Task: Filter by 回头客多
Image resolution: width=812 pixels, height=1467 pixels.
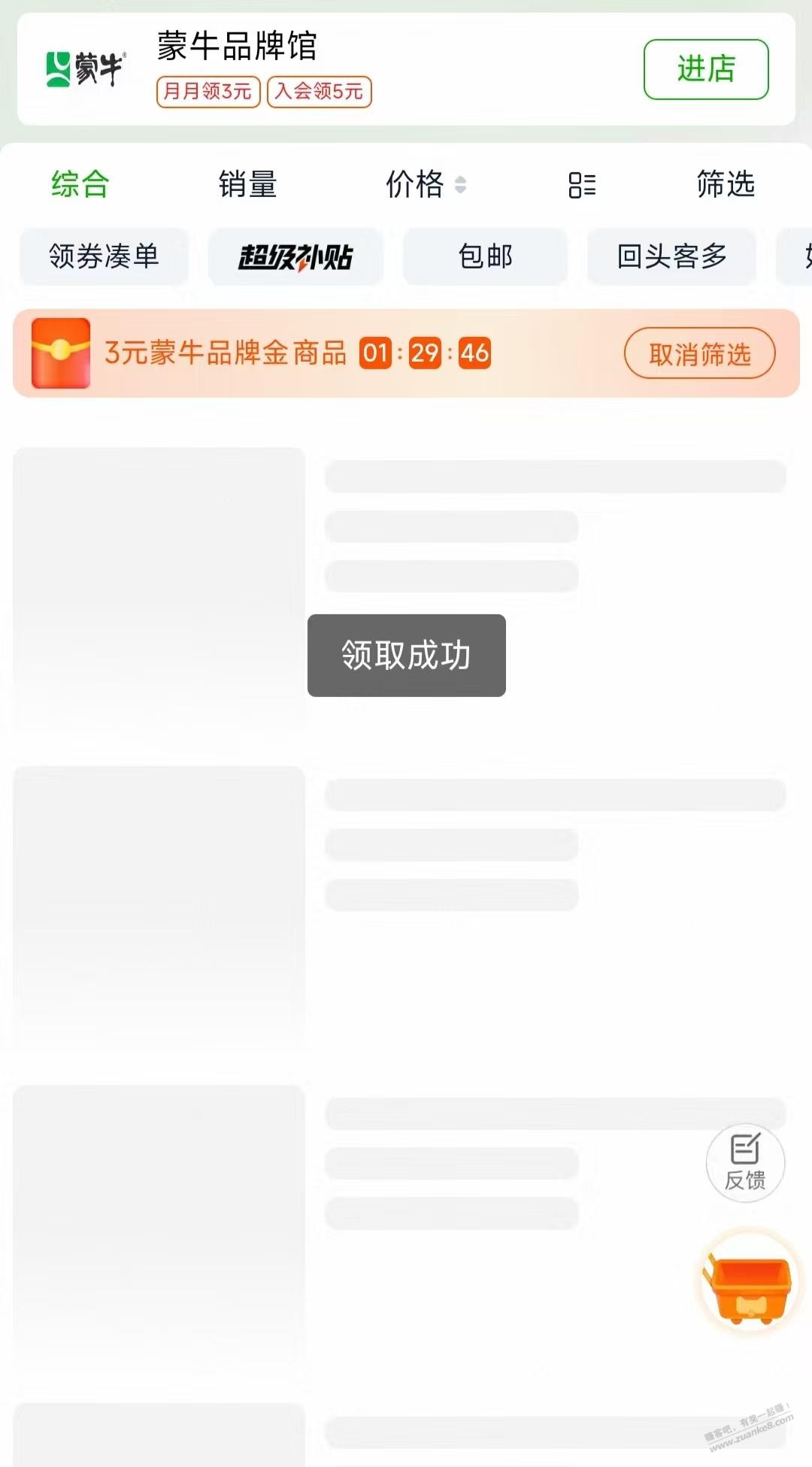Action: [x=671, y=257]
